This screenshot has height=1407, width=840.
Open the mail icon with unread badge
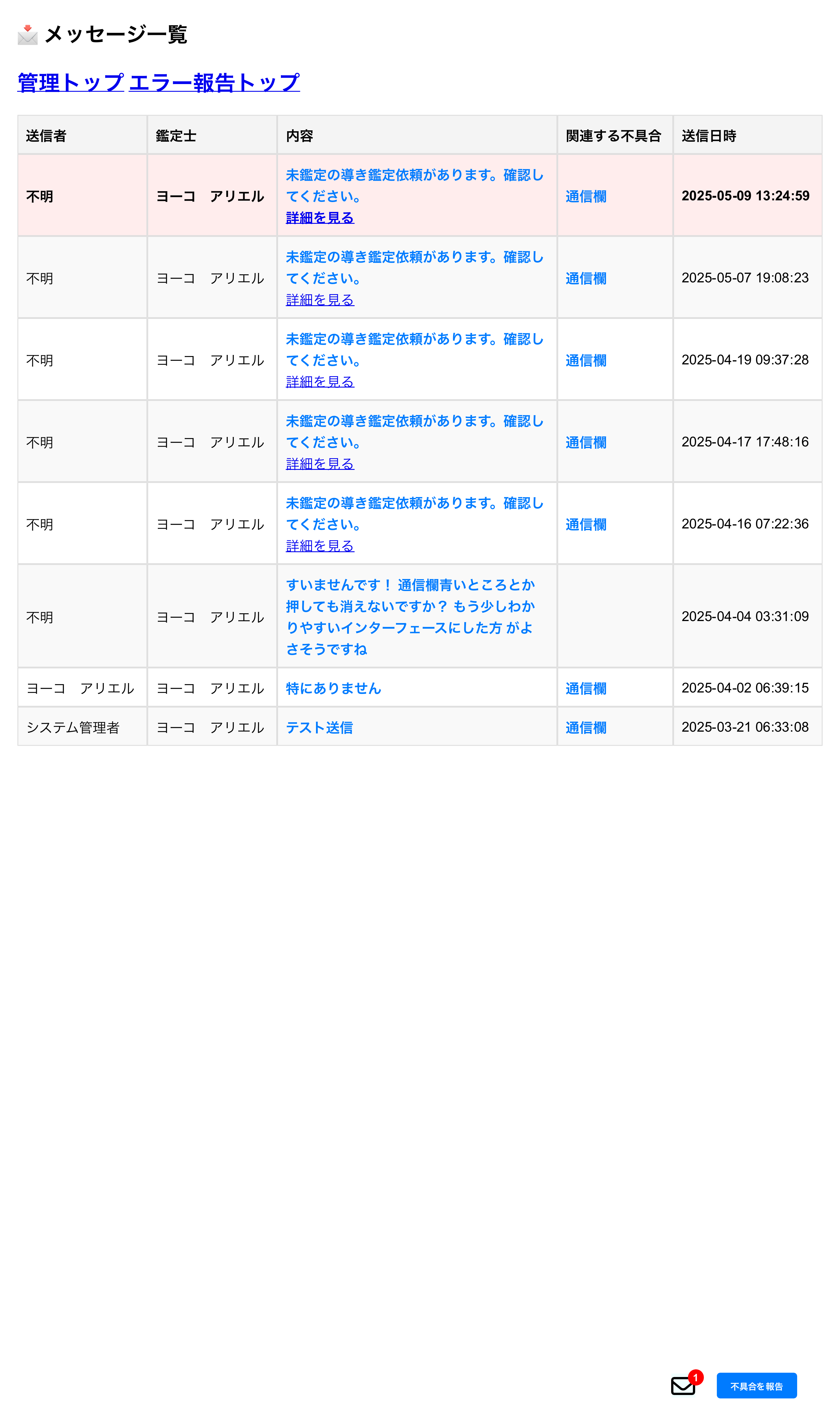(x=683, y=1386)
